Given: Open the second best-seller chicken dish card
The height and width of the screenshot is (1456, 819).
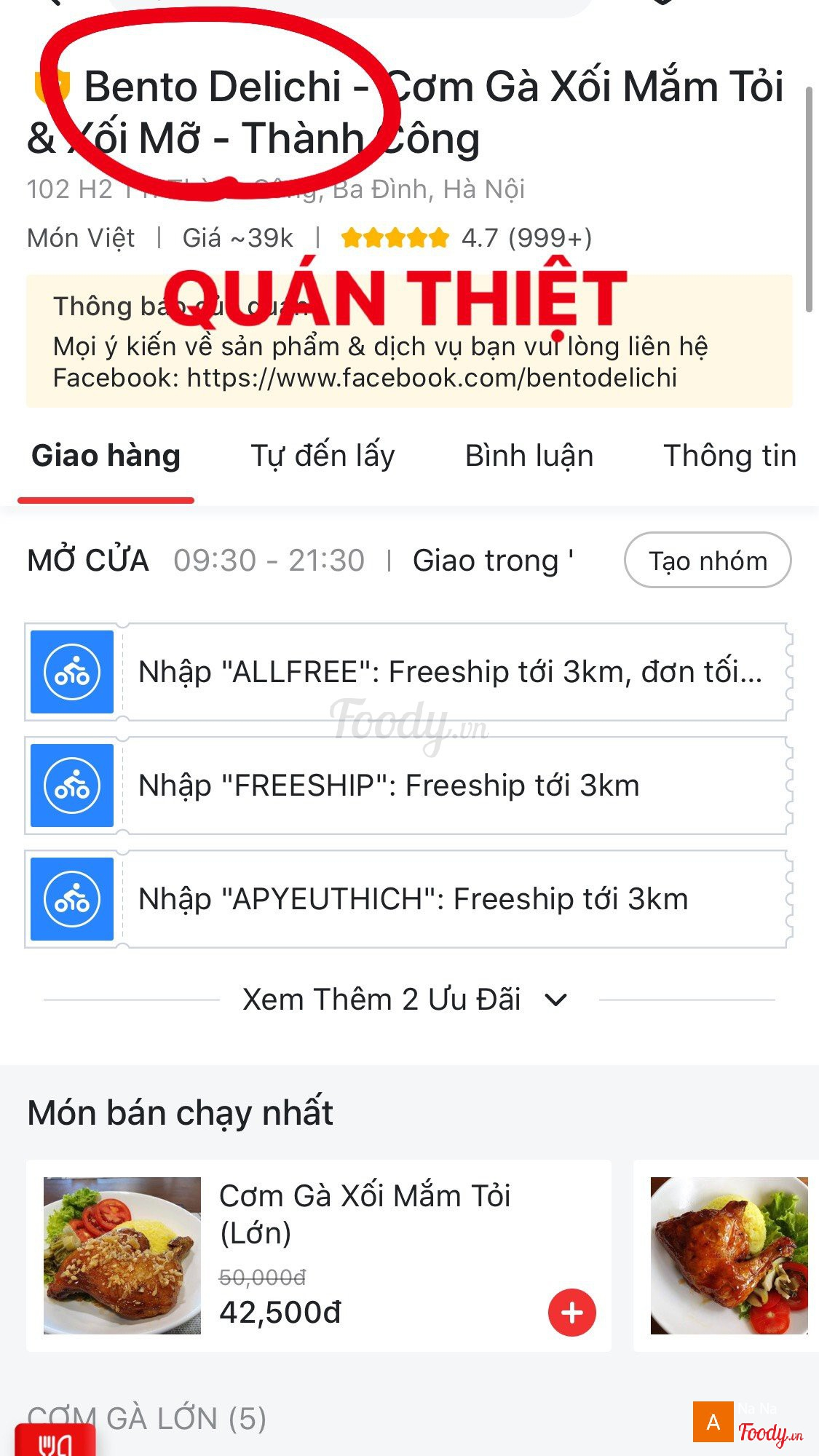Looking at the screenshot, I should [x=728, y=1256].
